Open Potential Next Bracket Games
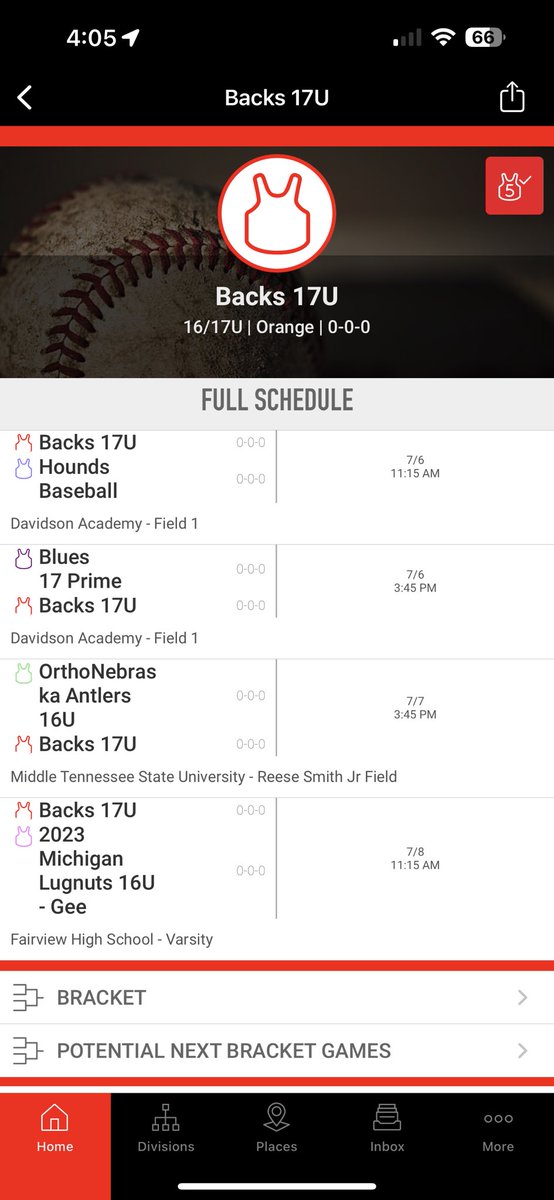 277,1051
